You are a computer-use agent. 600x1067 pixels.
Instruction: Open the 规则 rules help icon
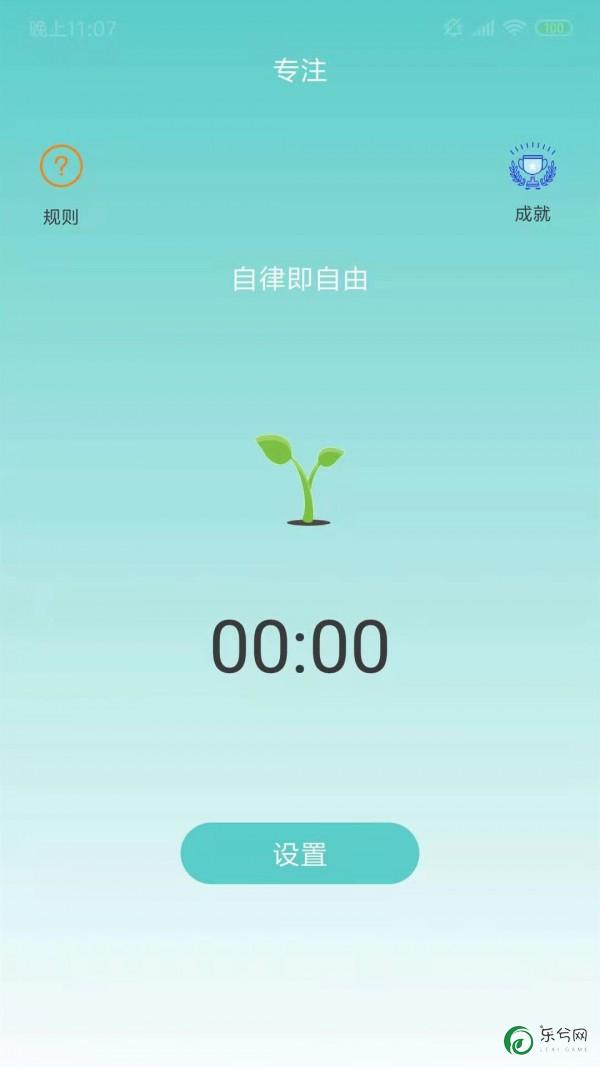(x=61, y=167)
